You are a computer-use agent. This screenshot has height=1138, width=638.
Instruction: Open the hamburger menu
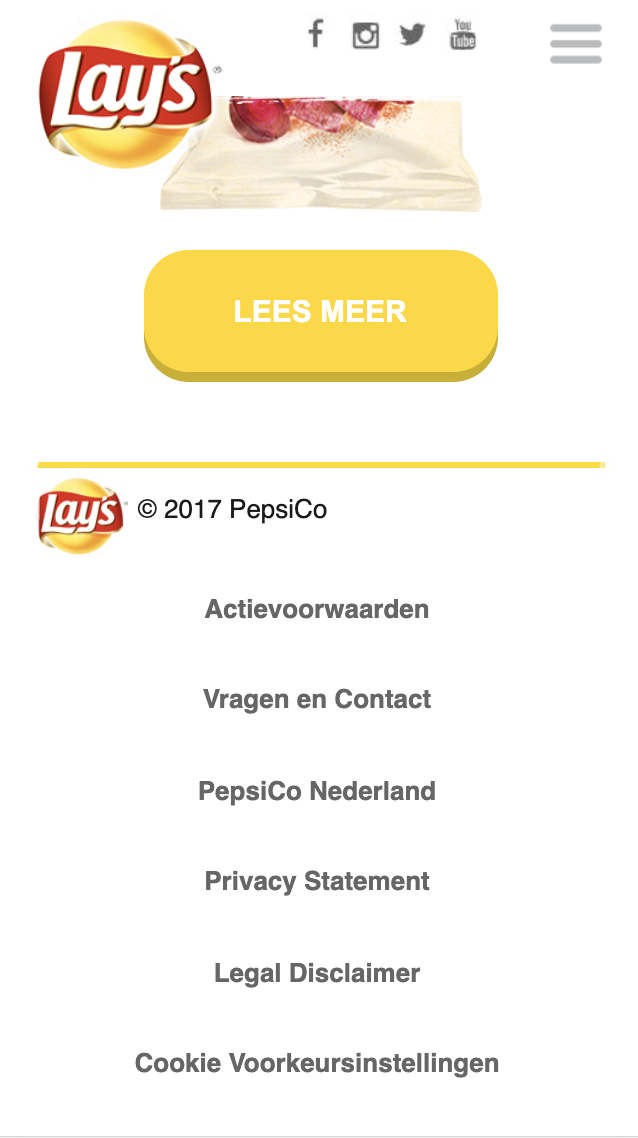click(x=576, y=44)
